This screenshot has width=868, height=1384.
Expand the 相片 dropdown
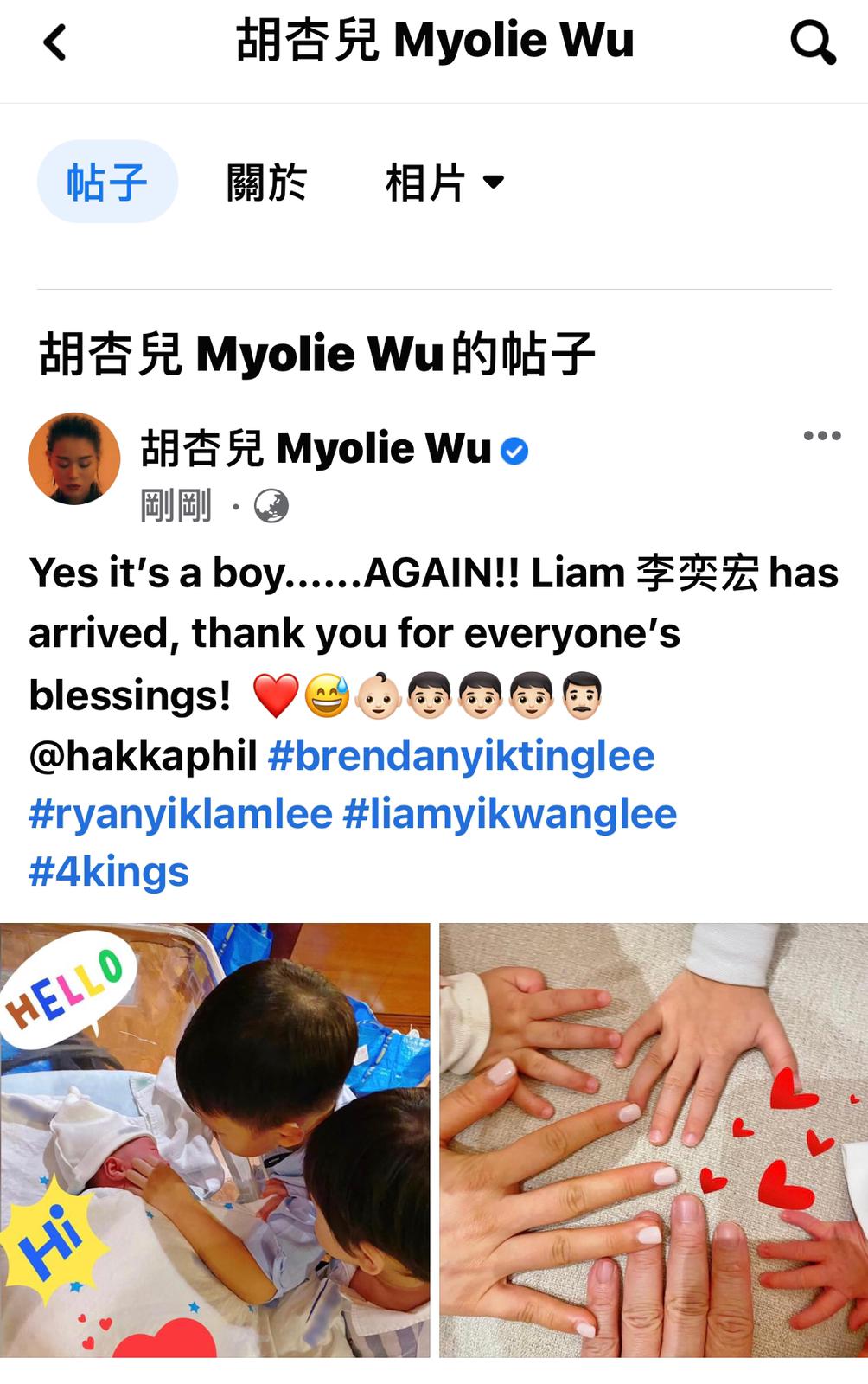point(444,183)
